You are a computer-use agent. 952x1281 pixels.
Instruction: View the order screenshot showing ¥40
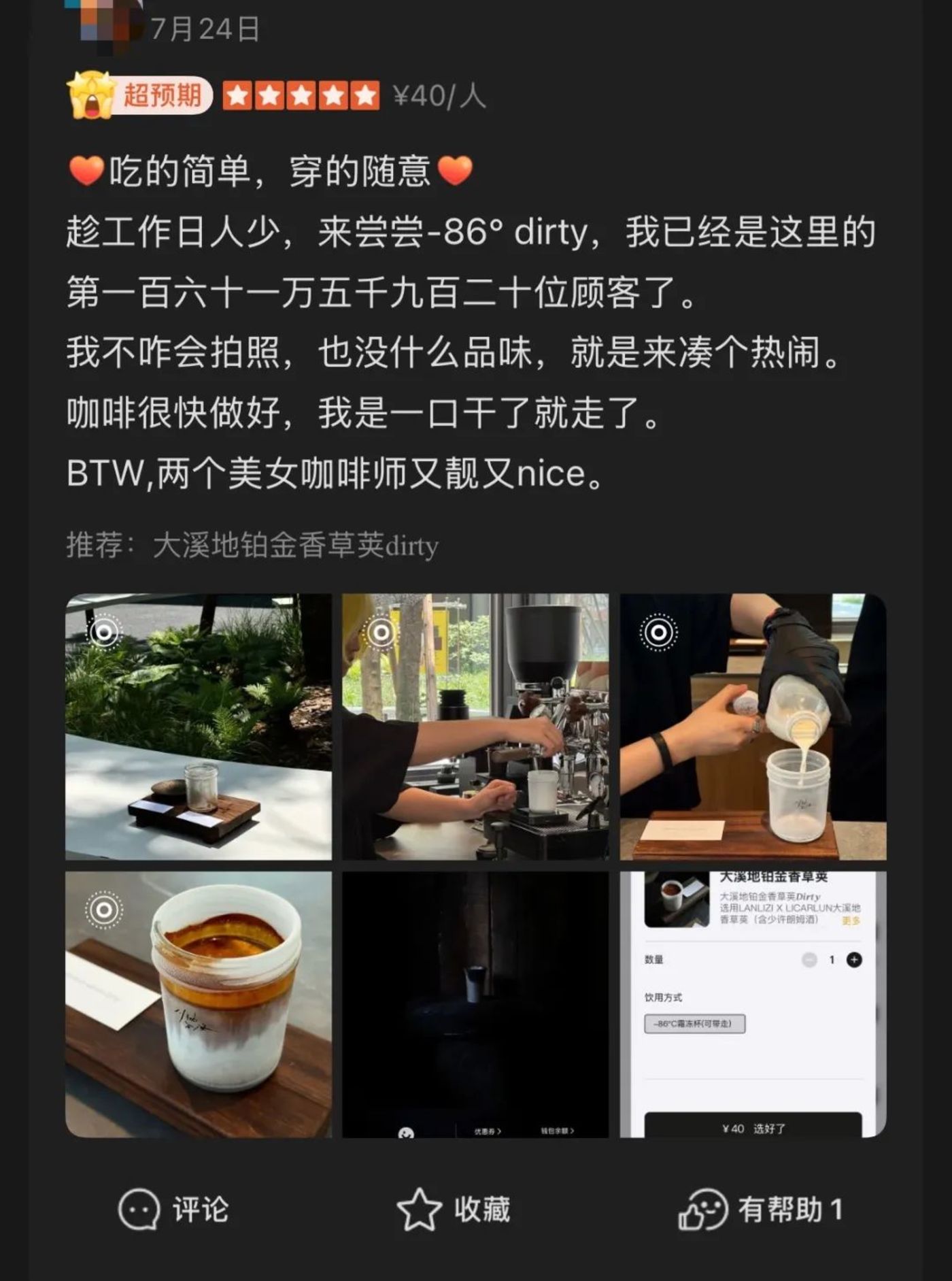[x=753, y=1004]
